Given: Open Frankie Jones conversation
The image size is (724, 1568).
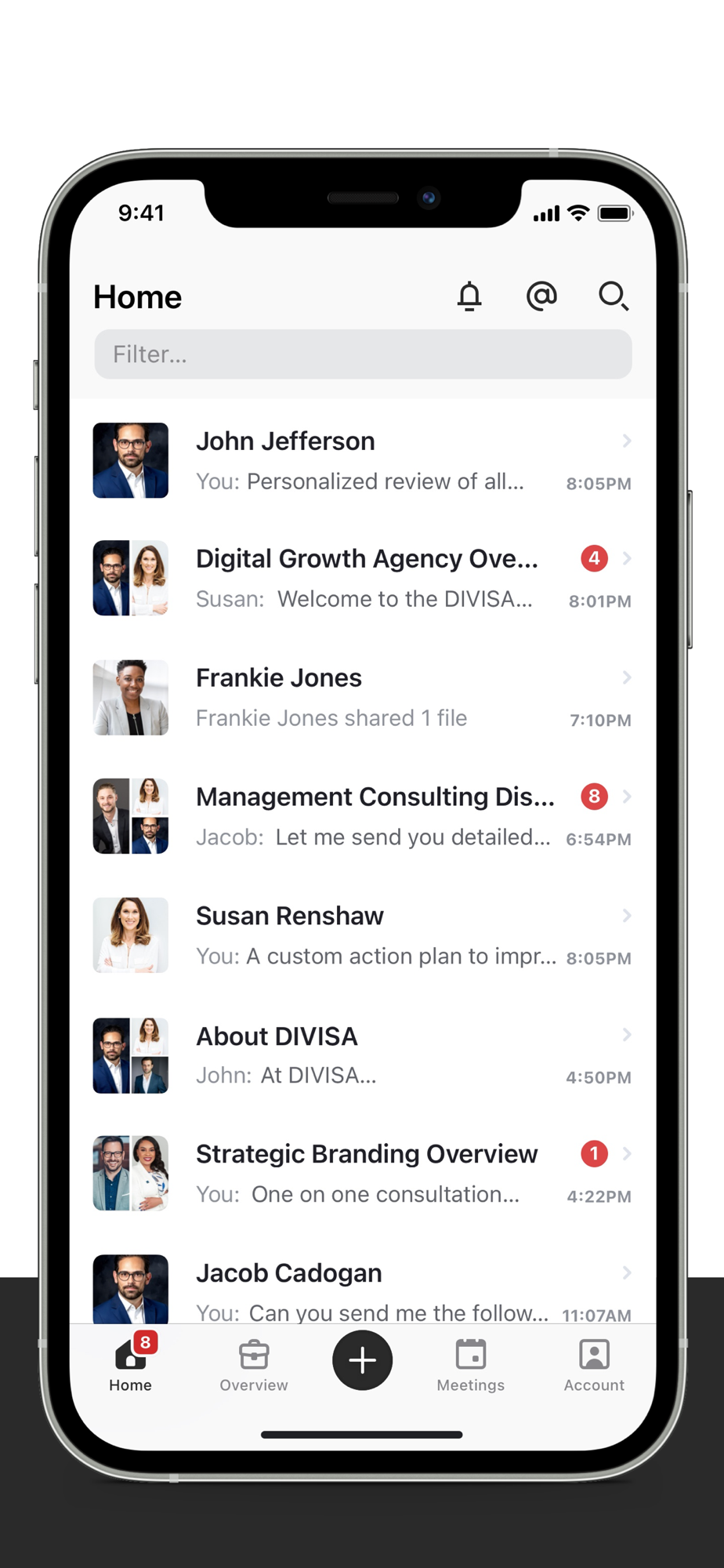Looking at the screenshot, I should coord(363,698).
